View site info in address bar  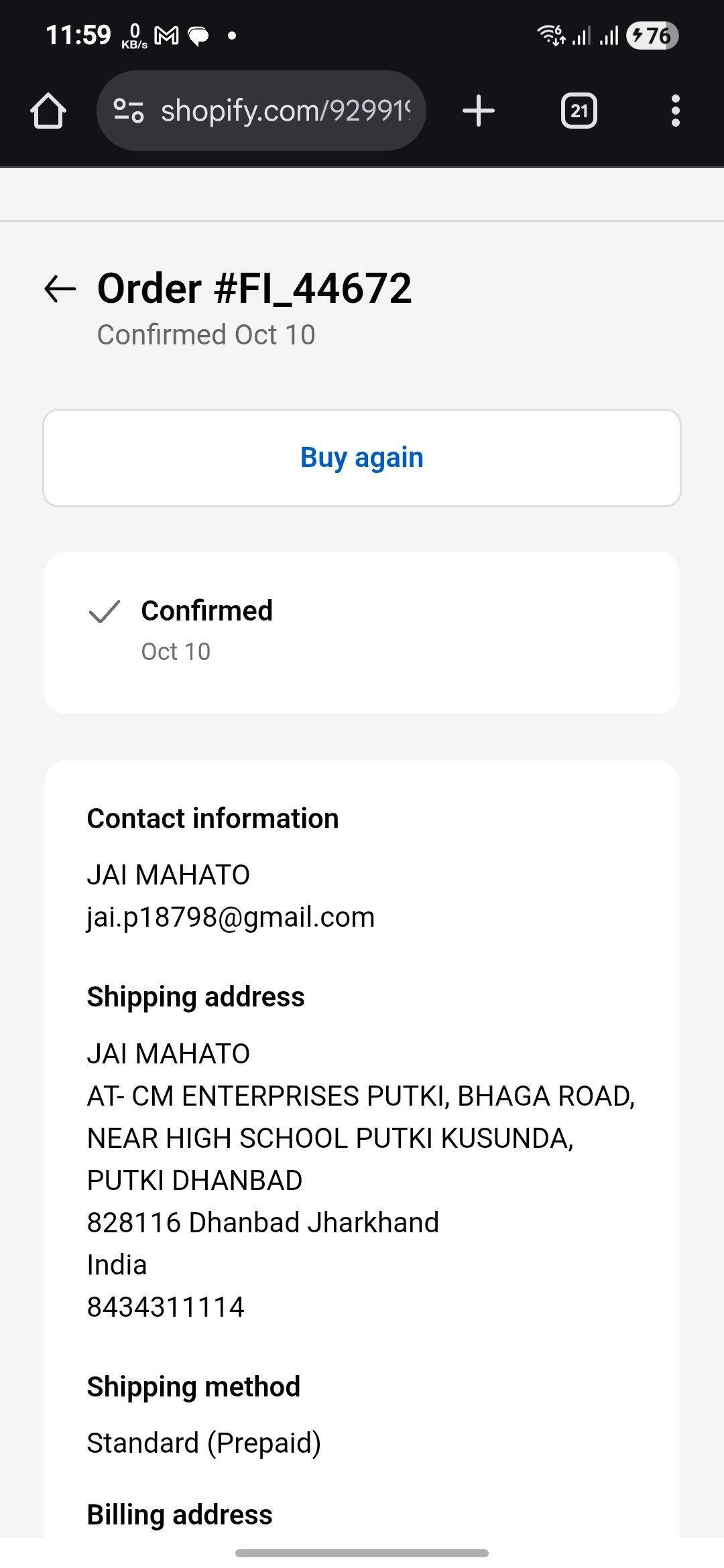(128, 111)
